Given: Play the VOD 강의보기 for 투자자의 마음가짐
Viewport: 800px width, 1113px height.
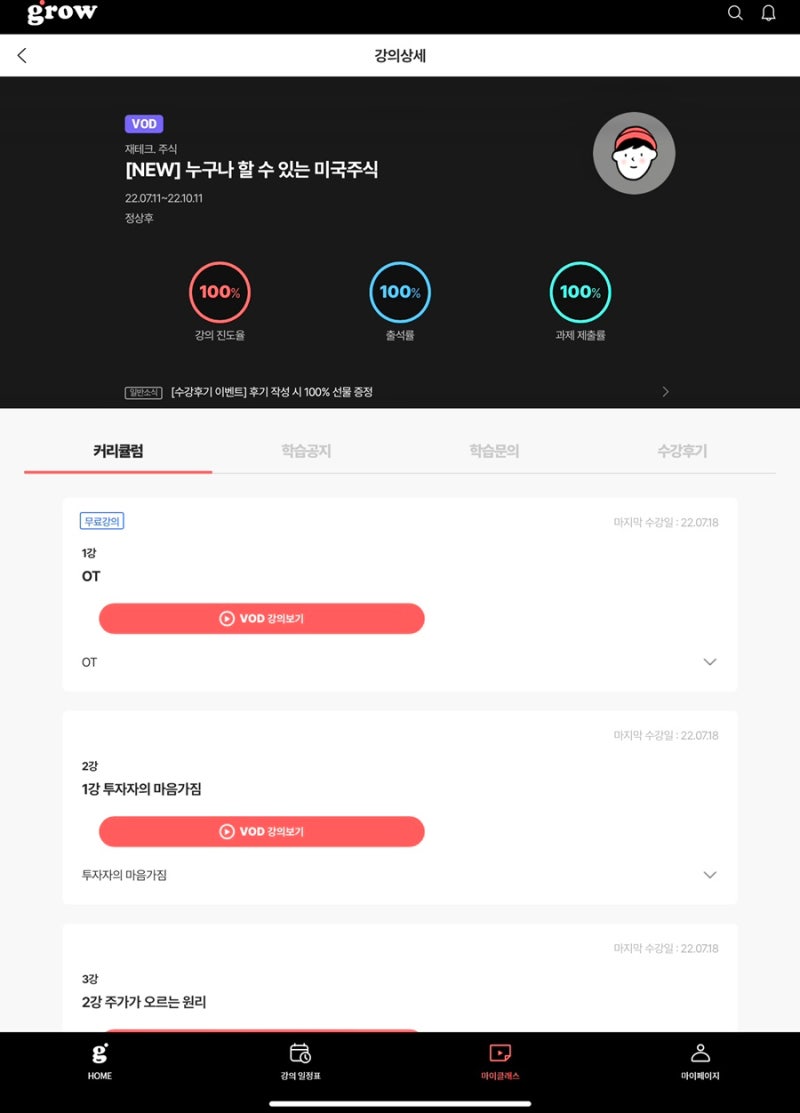Looking at the screenshot, I should coord(262,831).
